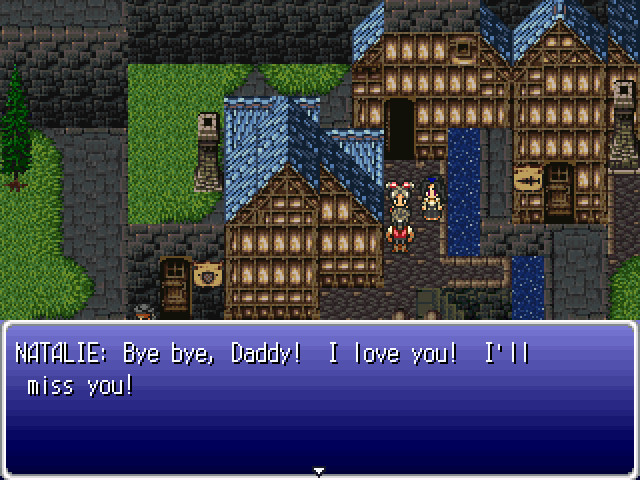Image resolution: width=640 pixels, height=480 pixels.
Task: Advance Natalie's dialogue with the continue arrow
Action: pyautogui.click(x=319, y=470)
